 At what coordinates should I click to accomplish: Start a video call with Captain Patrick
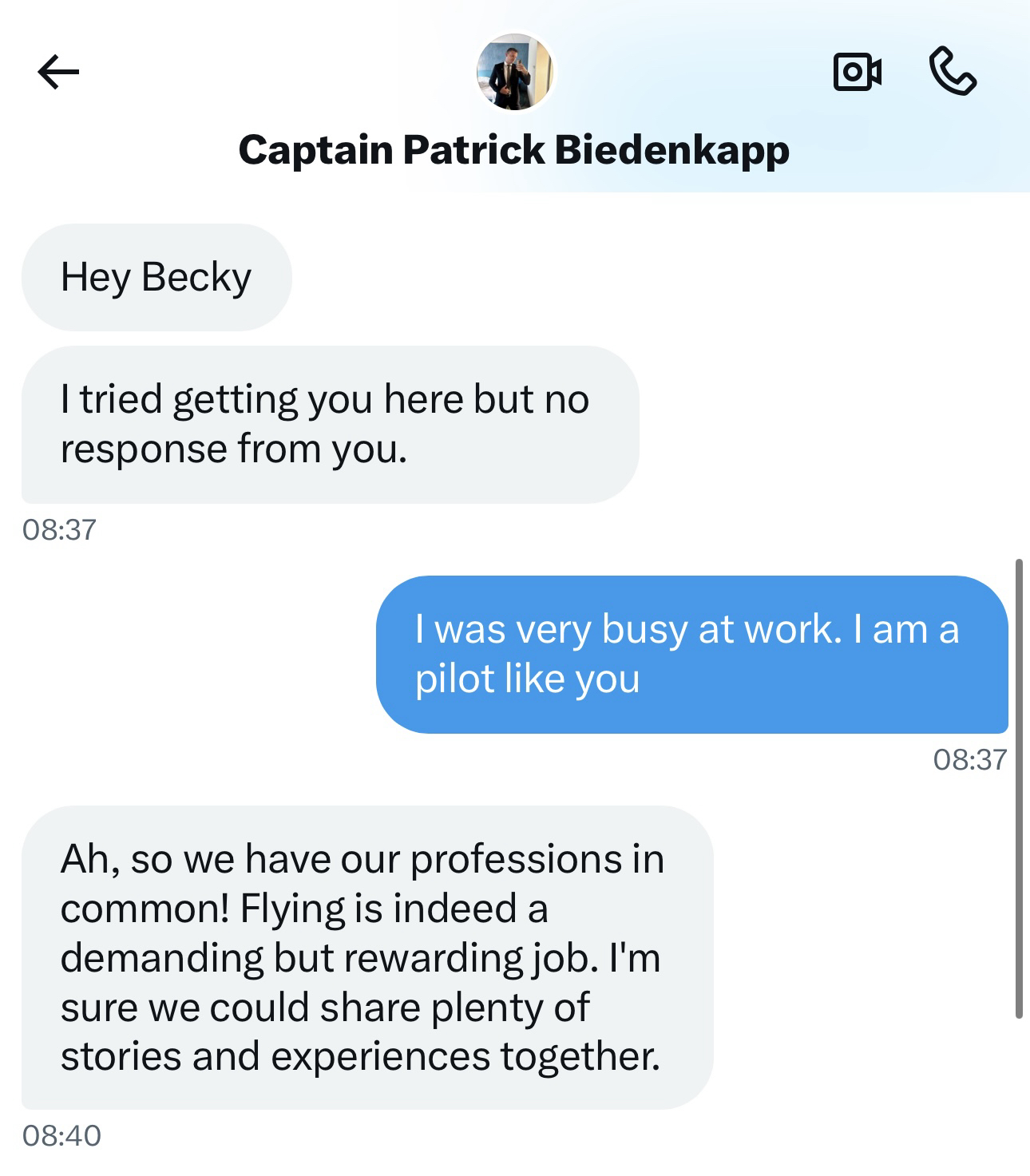pyautogui.click(x=857, y=72)
